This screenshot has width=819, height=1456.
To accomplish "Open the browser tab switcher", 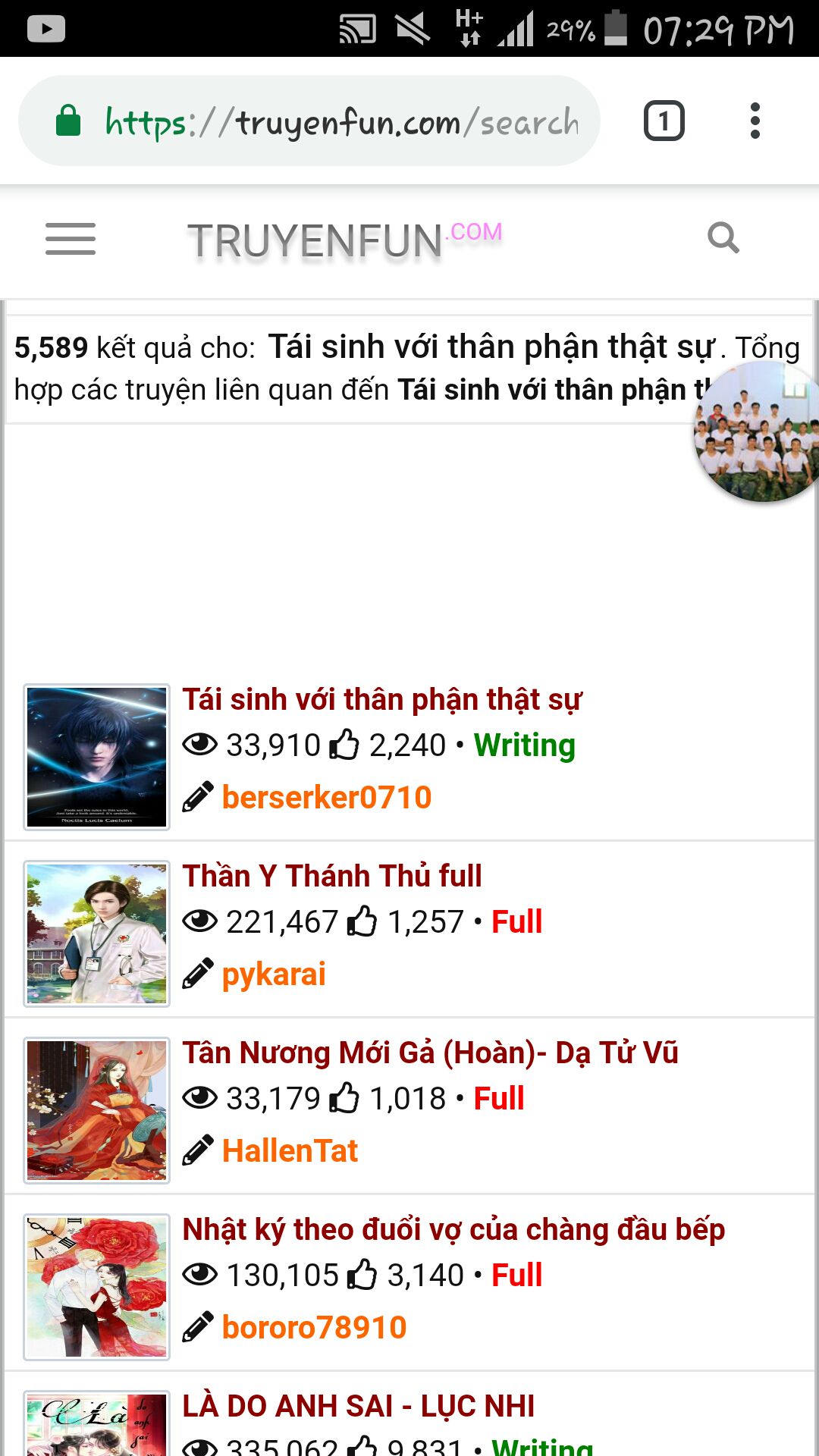I will (x=664, y=121).
